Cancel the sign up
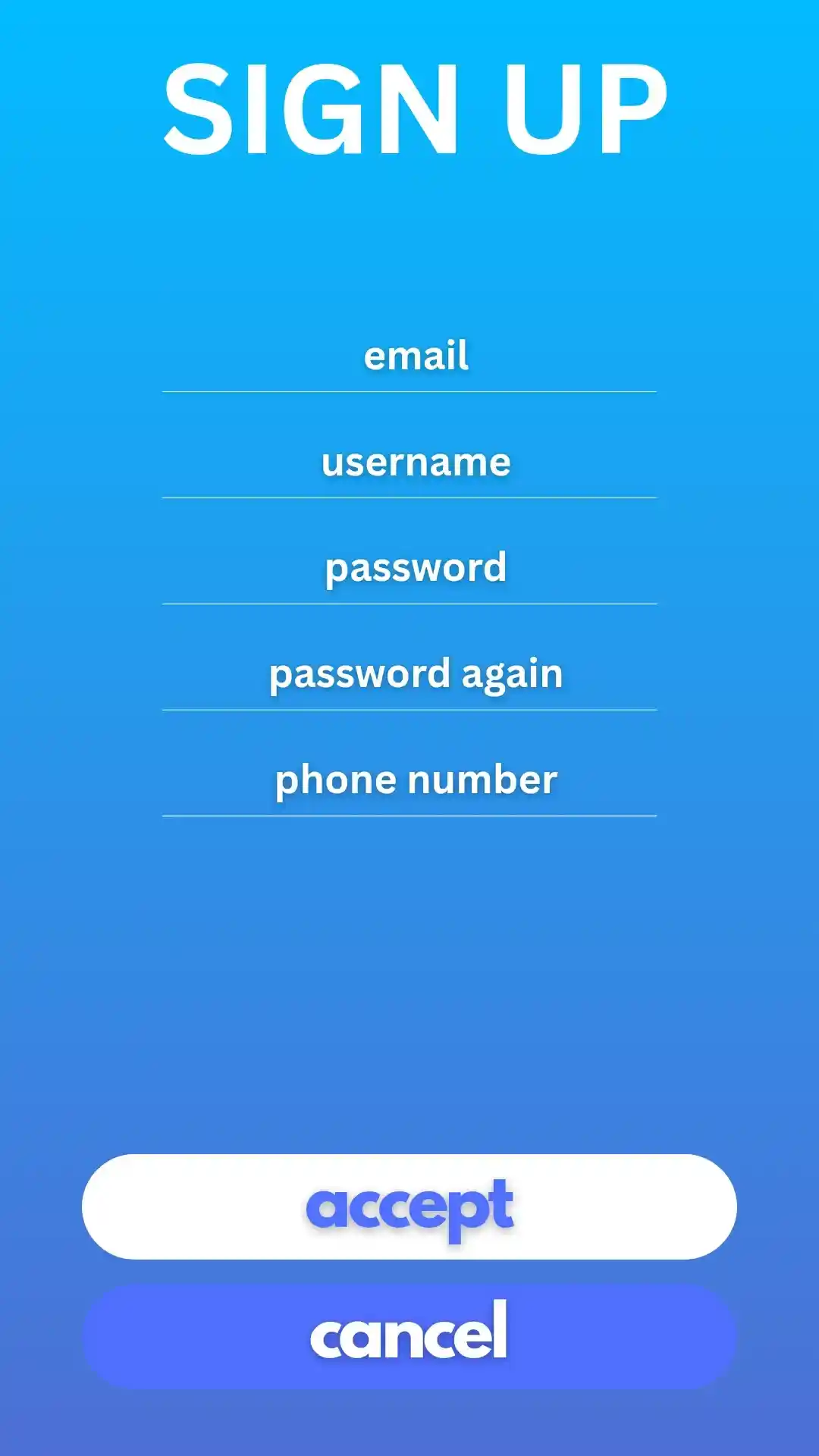Screen dimensions: 819x1456 pos(409,1336)
